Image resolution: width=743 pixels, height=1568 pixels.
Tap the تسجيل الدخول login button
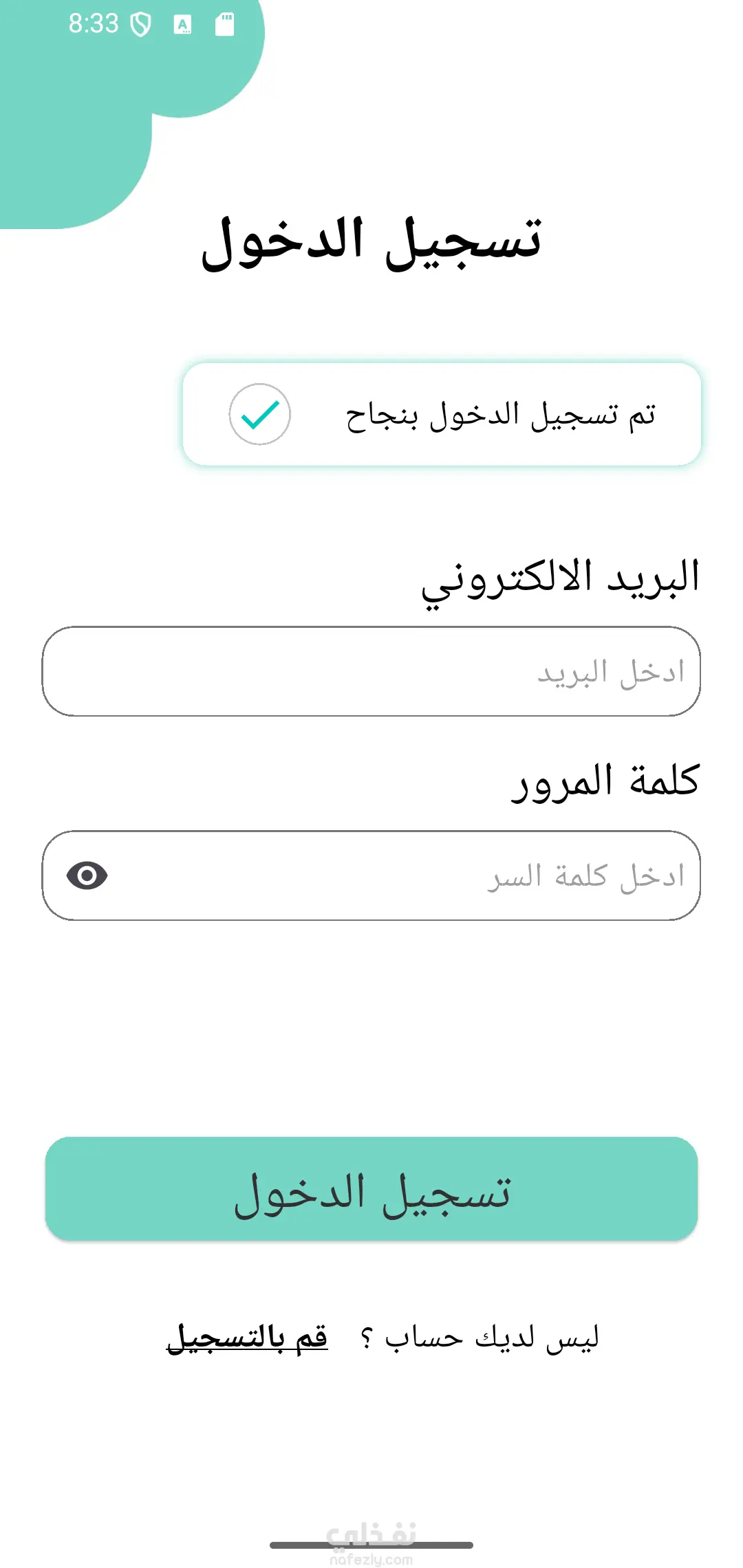pos(371,1189)
